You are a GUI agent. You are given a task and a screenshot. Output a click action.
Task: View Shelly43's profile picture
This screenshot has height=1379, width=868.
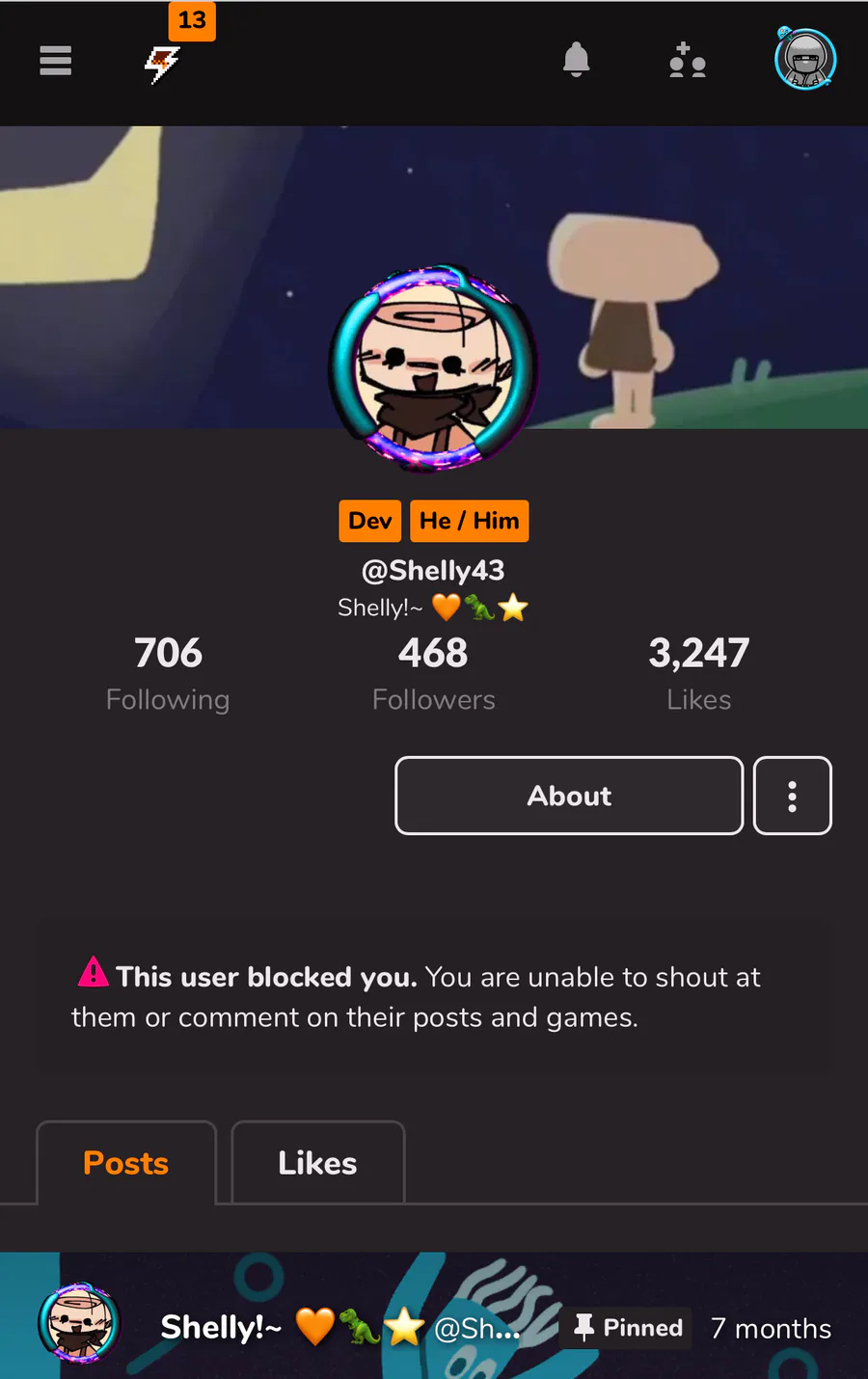(x=433, y=367)
